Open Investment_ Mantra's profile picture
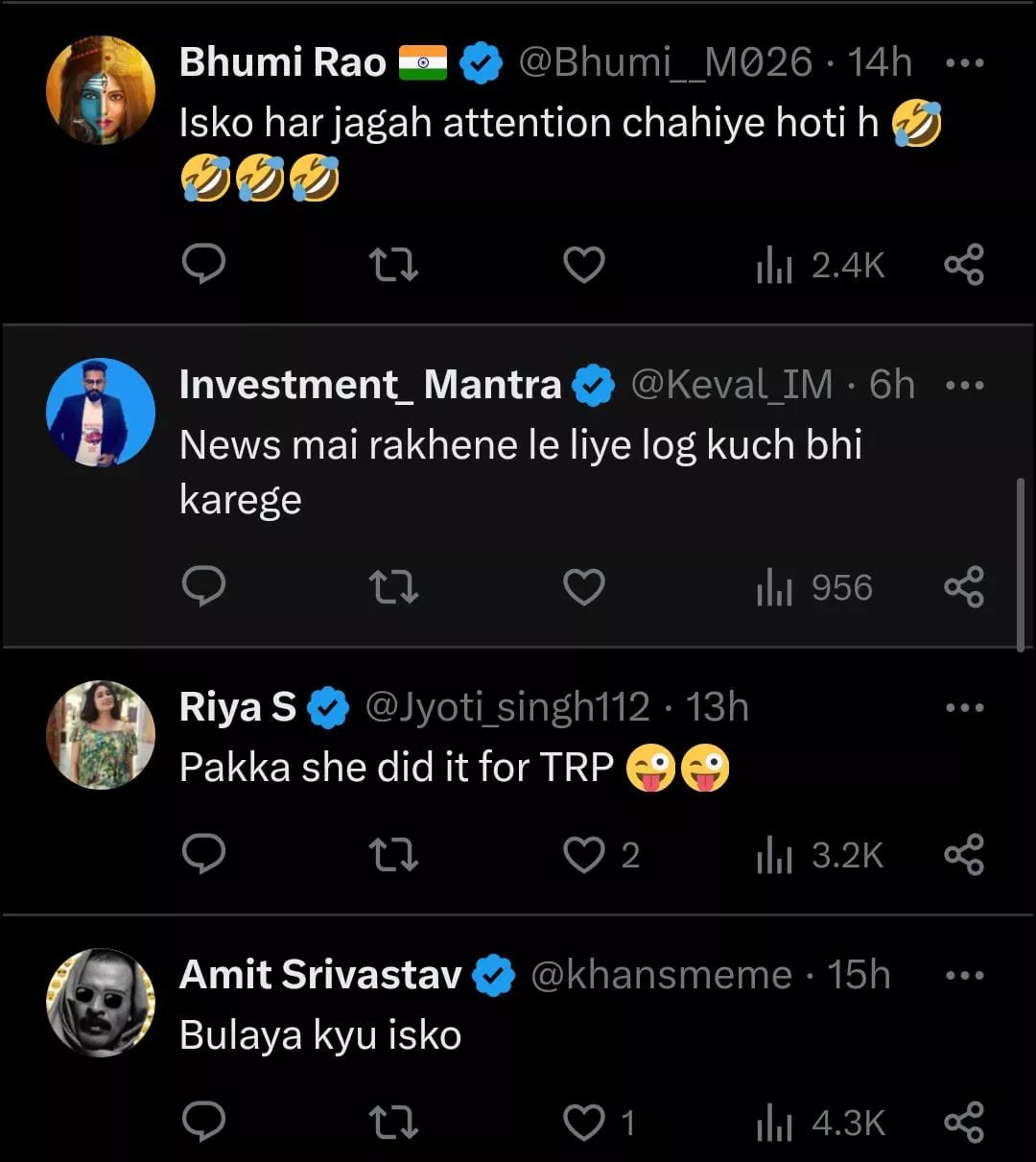The width and height of the screenshot is (1036, 1162). pyautogui.click(x=101, y=413)
